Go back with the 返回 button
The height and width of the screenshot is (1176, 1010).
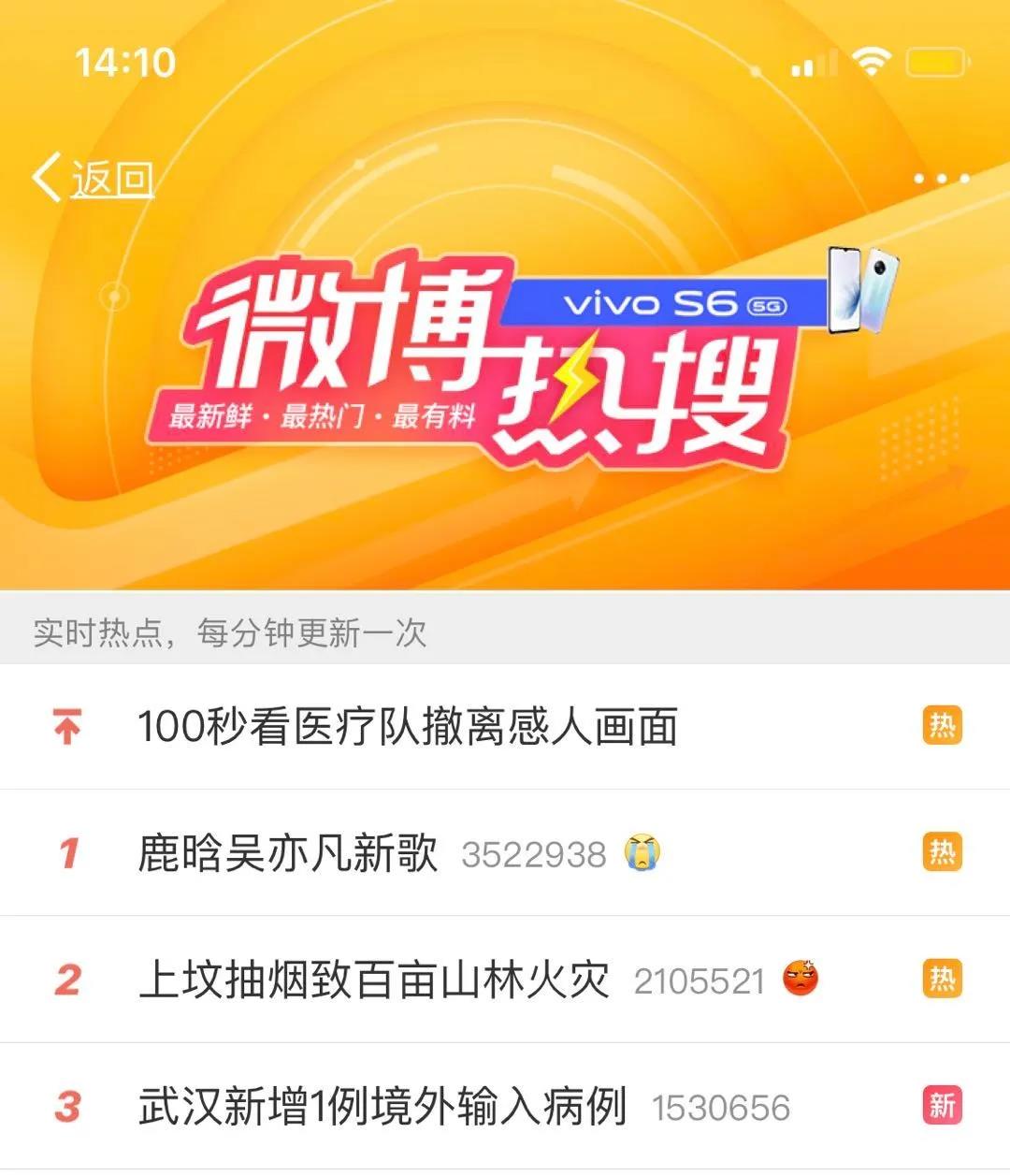click(94, 178)
